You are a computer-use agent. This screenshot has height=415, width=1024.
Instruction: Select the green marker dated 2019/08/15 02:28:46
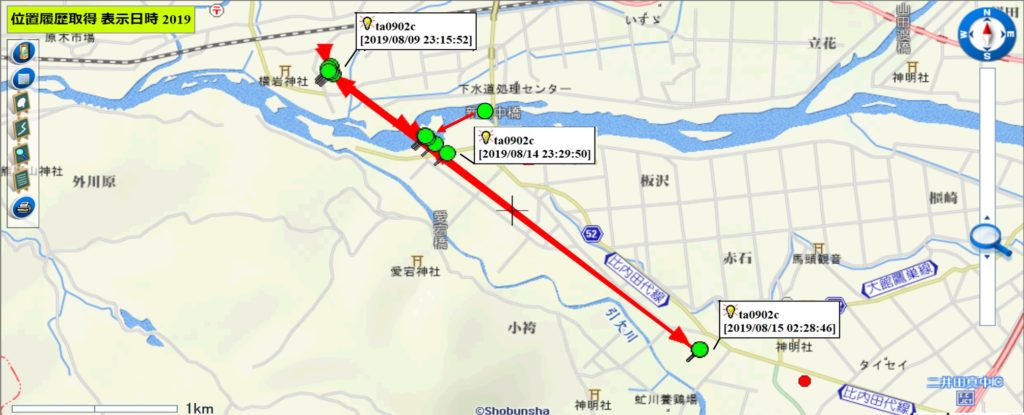click(x=700, y=349)
